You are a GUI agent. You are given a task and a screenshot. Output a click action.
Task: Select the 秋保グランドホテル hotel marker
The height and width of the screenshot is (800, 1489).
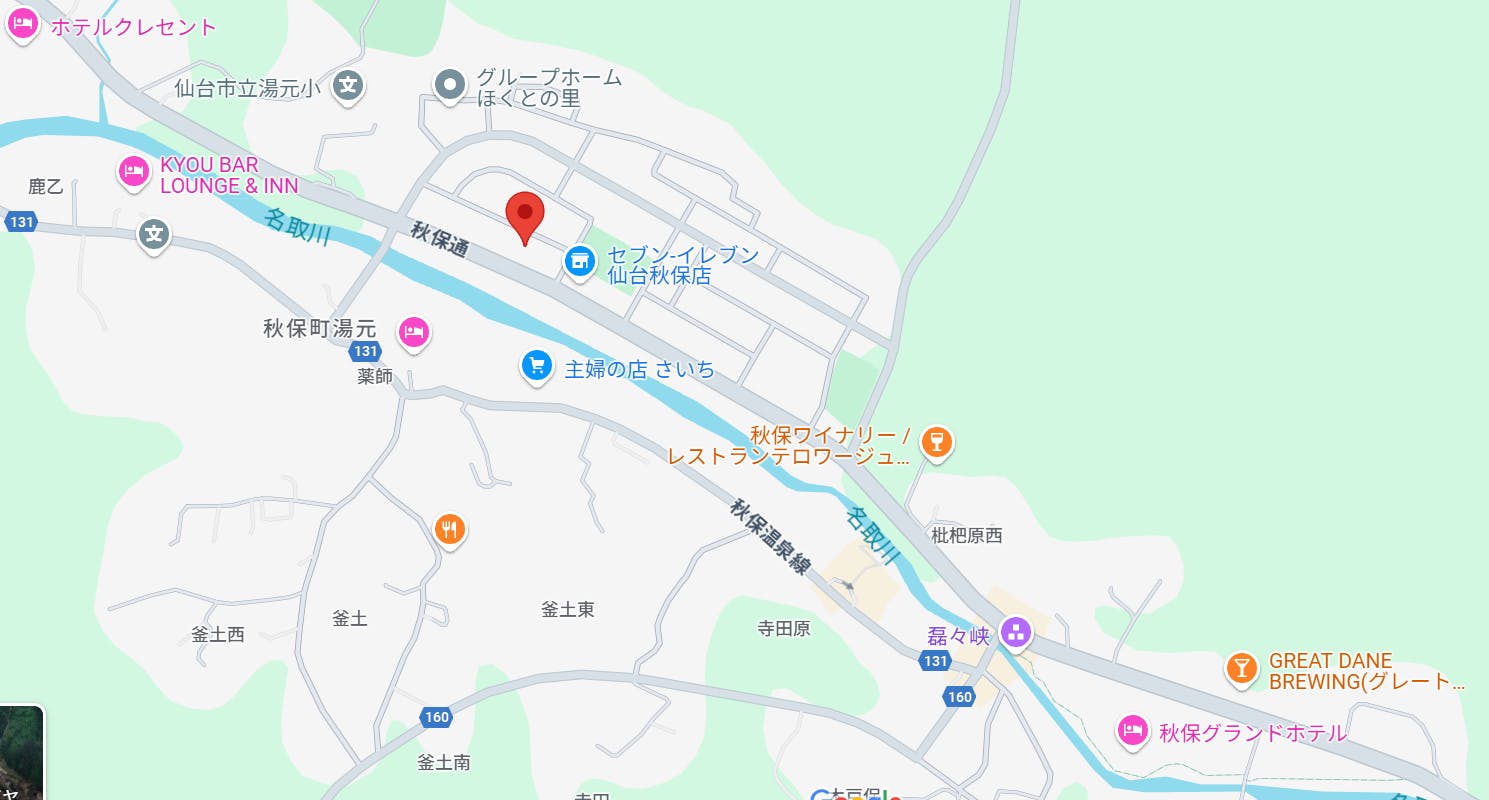coord(1132,731)
